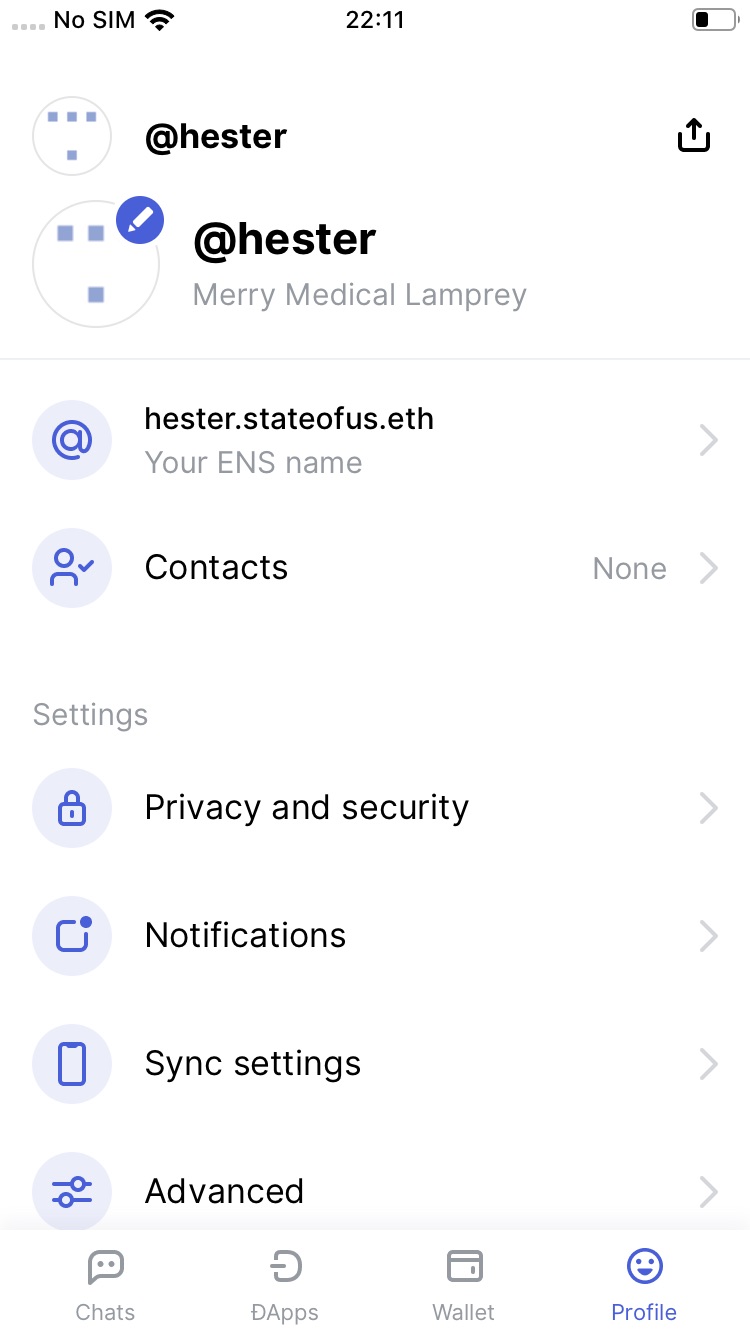
Task: Switch to the Wallet tab
Action: 464,1284
